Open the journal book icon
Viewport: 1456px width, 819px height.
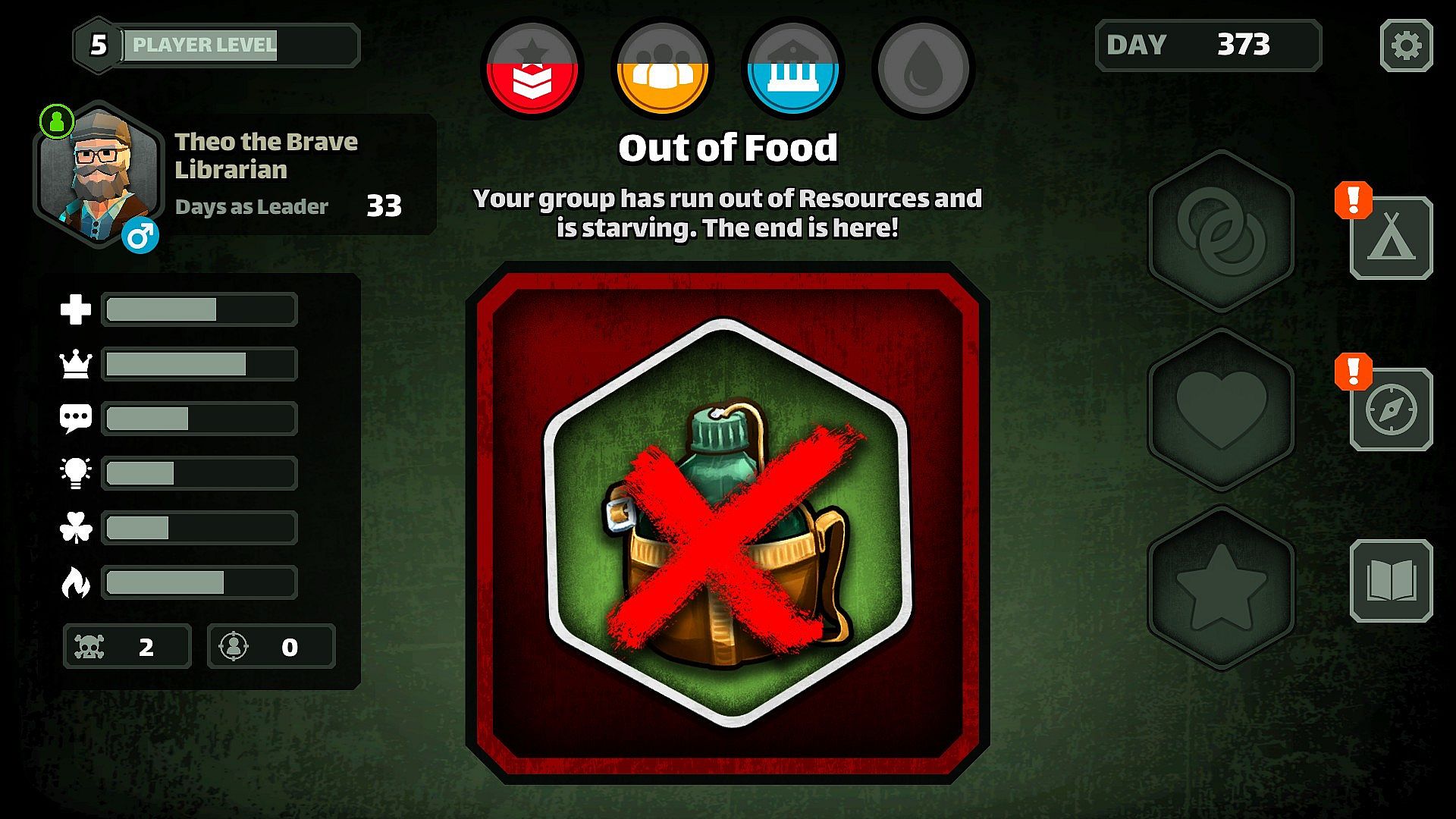click(x=1391, y=581)
